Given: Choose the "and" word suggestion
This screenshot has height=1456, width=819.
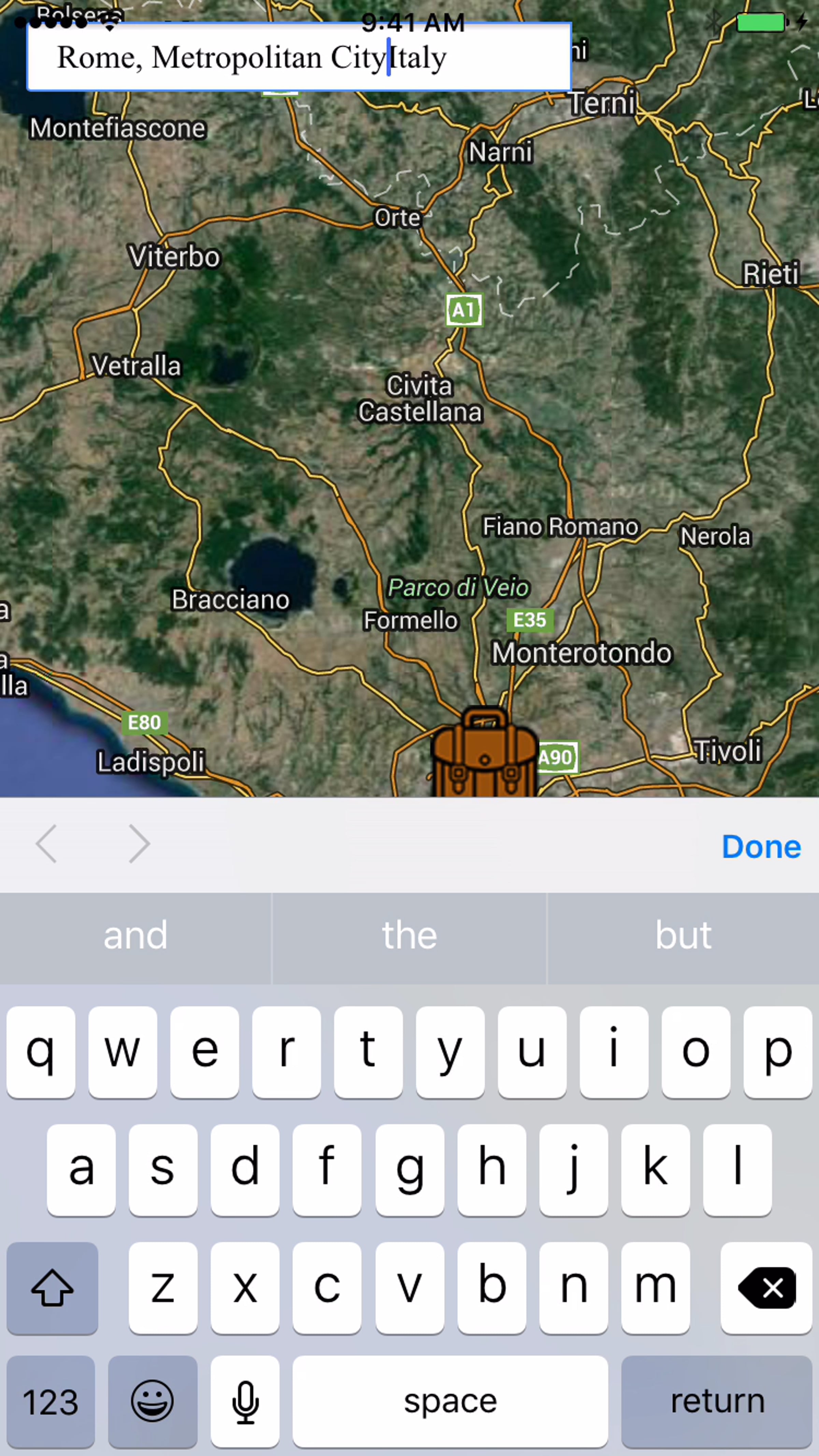Looking at the screenshot, I should [135, 936].
